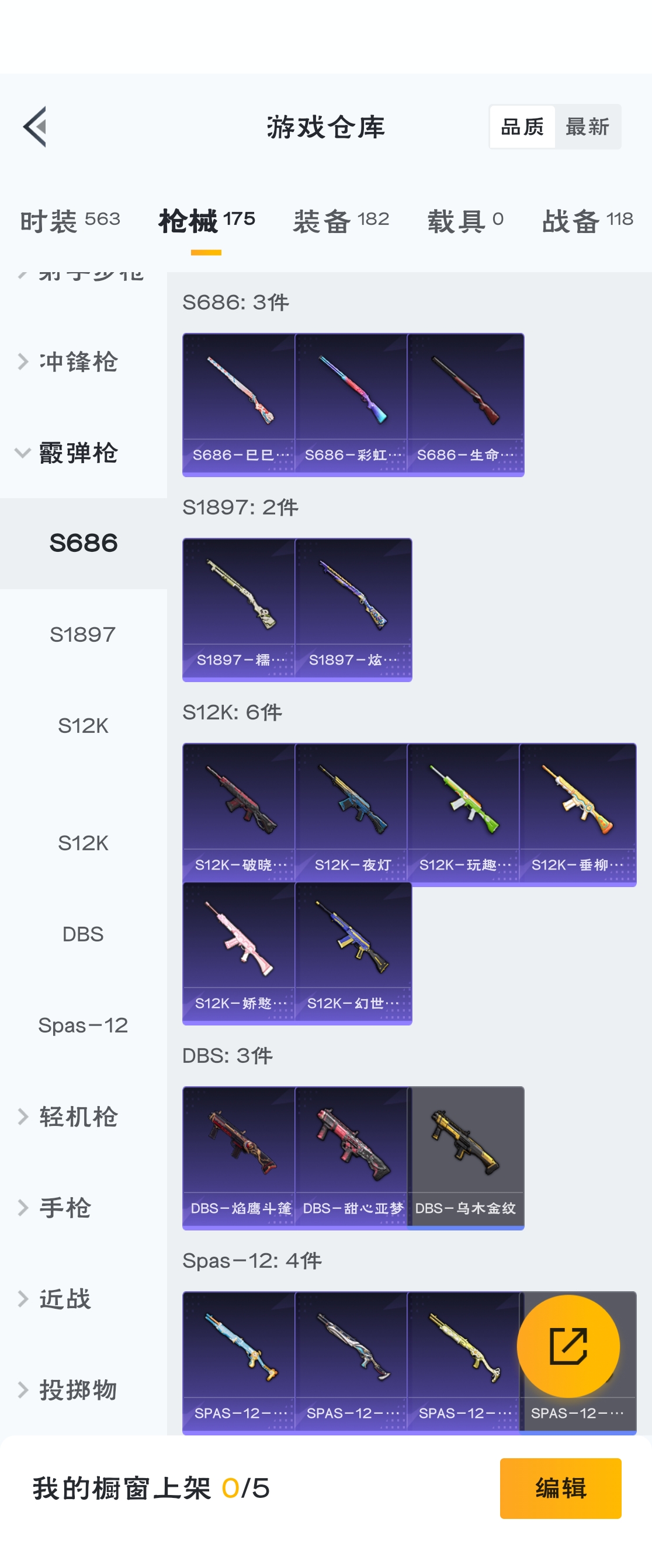Viewport: 652px width, 1568px height.
Task: Open the DBS-乌木金纹 skin
Action: pos(466,1157)
